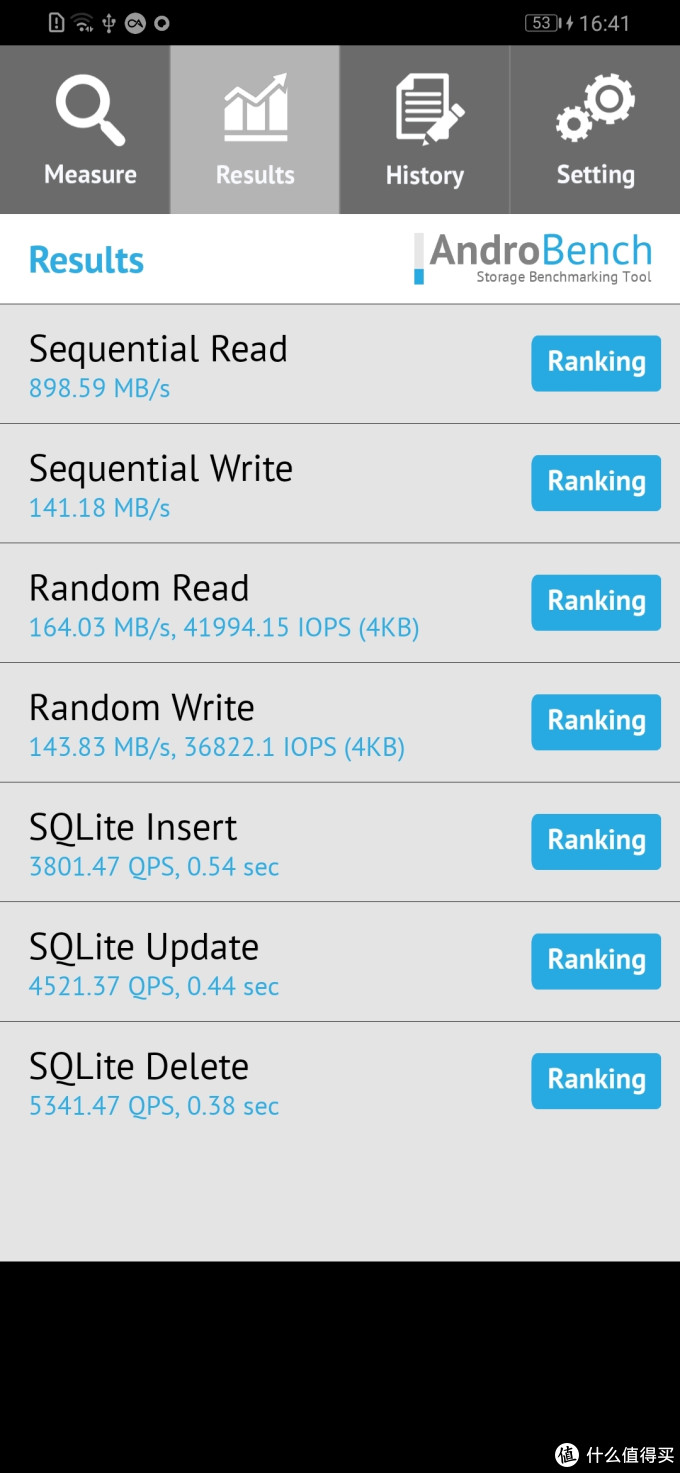Check Ranking for SQLite Insert
Viewport: 680px width, 1473px height.
pos(596,841)
